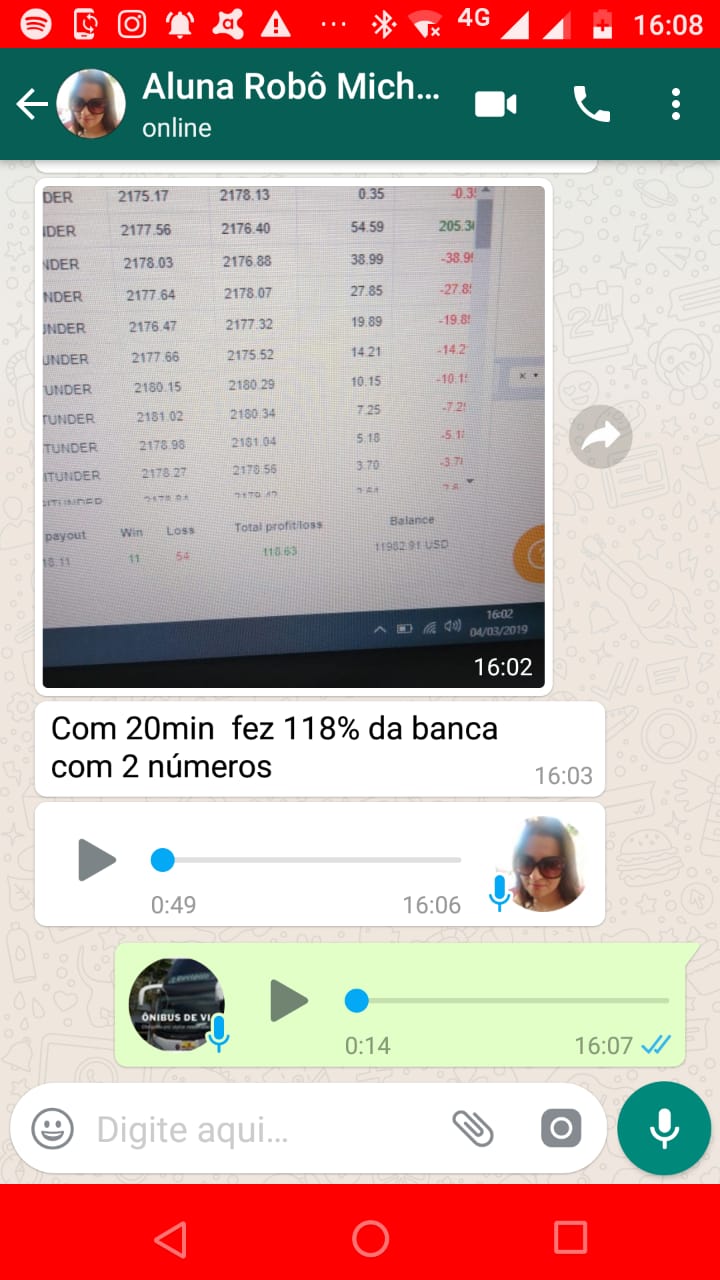Tap the system home button
Screen dimensions: 720x1280
click(x=370, y=1238)
